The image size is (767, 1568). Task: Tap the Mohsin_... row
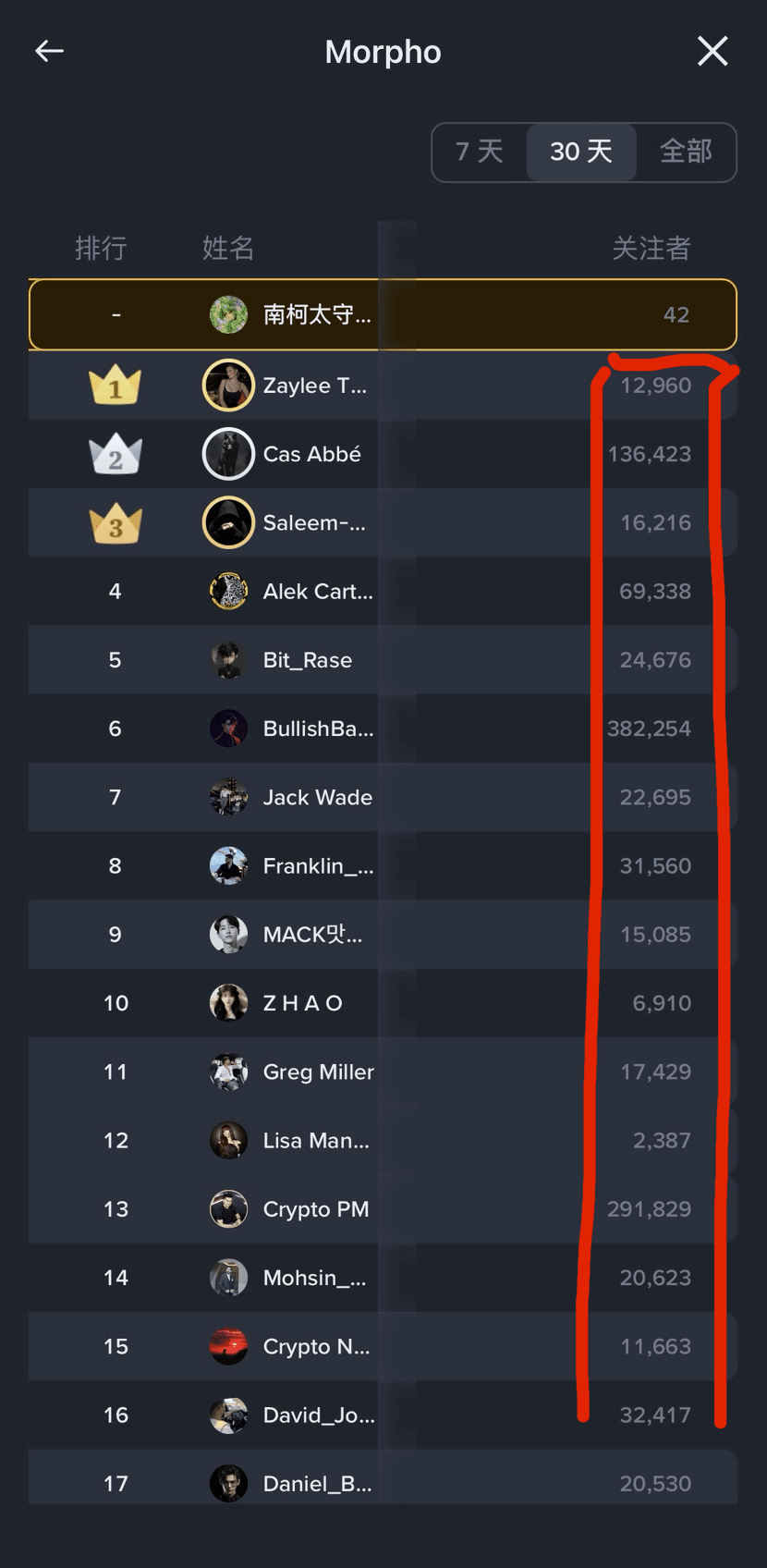(x=314, y=1278)
